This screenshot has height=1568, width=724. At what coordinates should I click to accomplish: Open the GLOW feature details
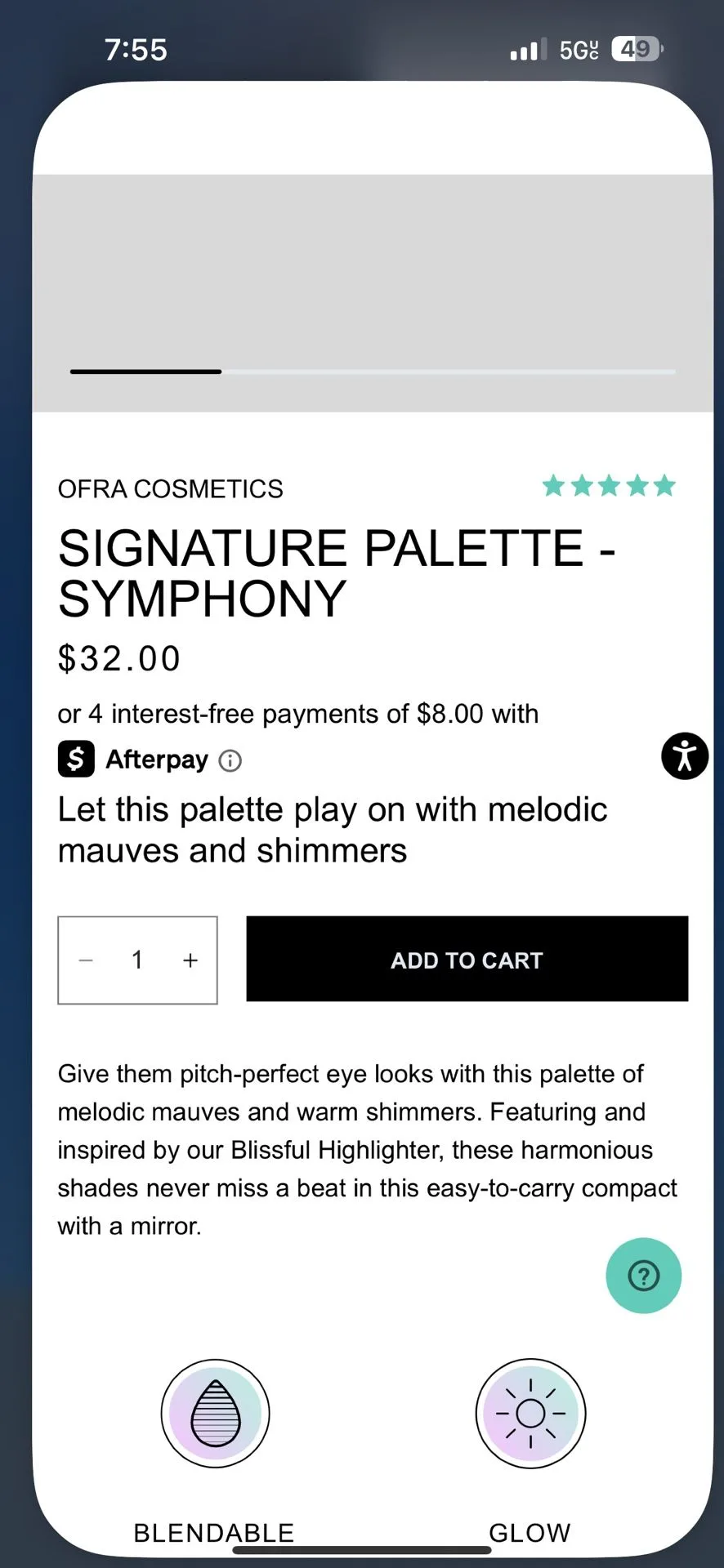[530, 1533]
